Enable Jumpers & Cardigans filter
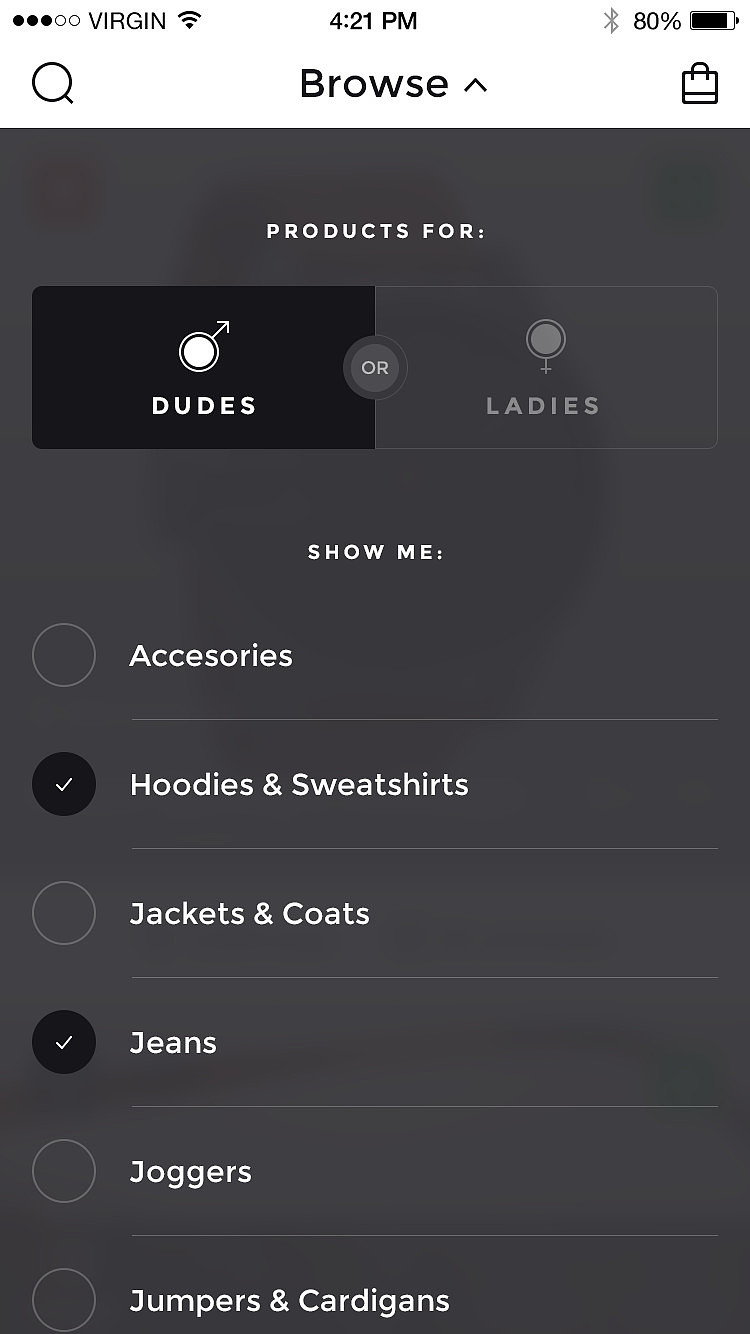Image resolution: width=750 pixels, height=1334 pixels. pyautogui.click(x=64, y=1299)
